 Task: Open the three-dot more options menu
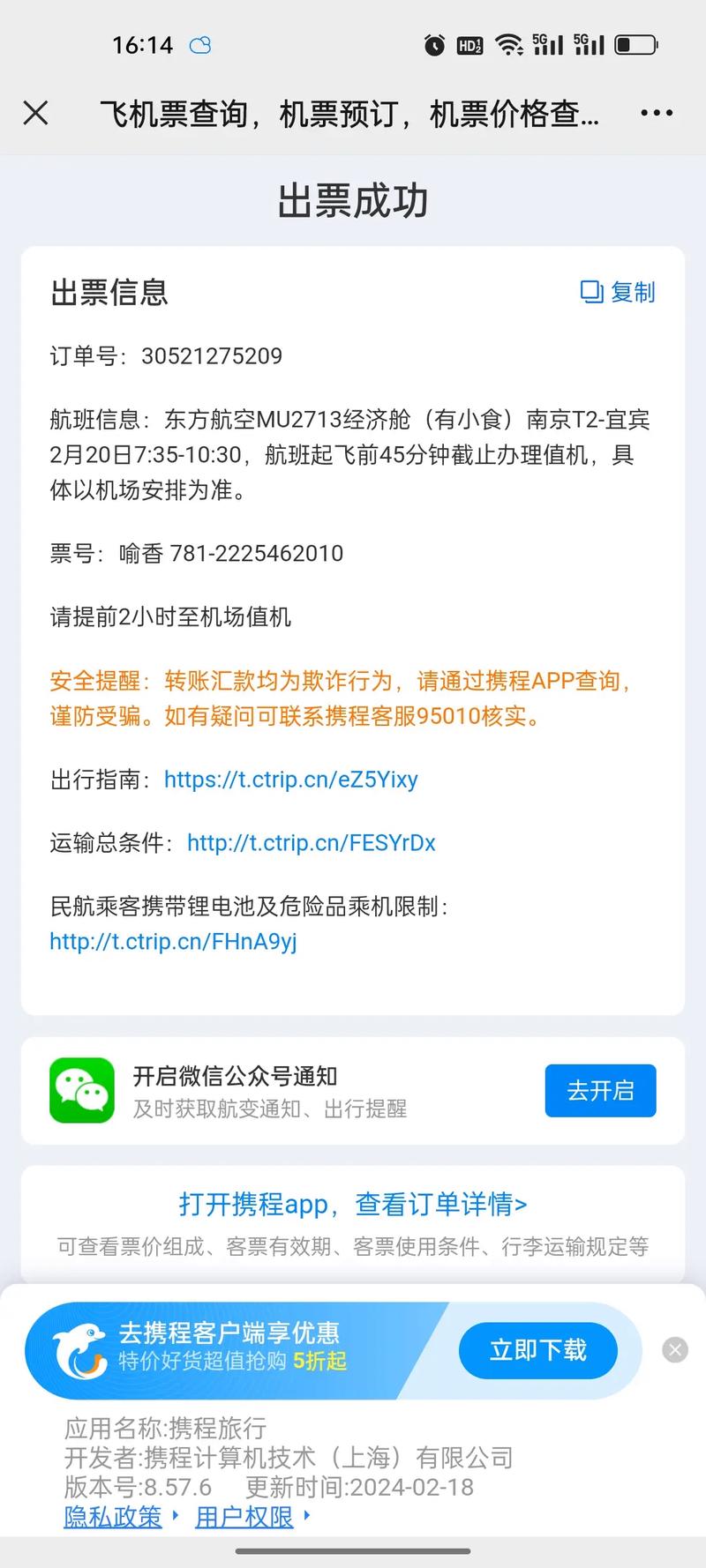pyautogui.click(x=656, y=114)
